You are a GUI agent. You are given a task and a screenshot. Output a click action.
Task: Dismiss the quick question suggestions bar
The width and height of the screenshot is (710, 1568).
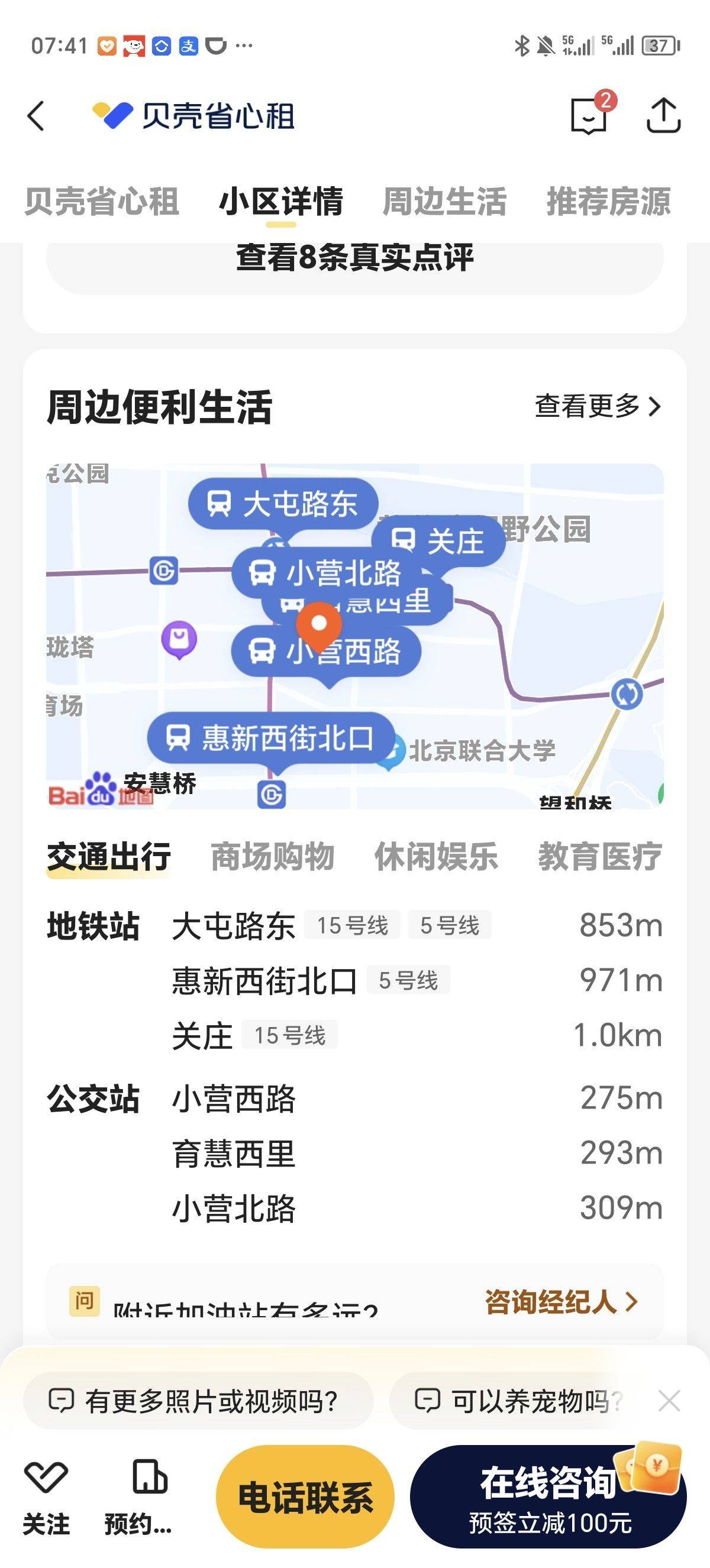coord(669,1401)
